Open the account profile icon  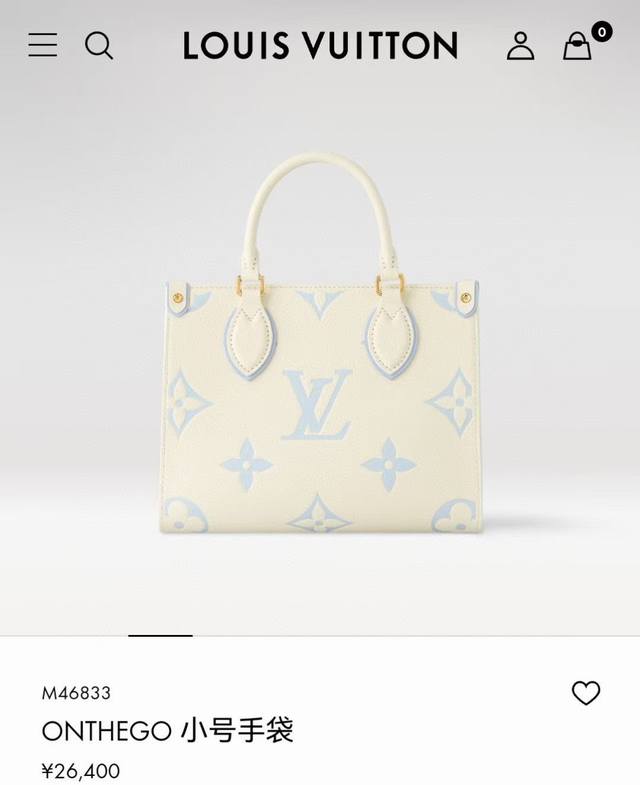pyautogui.click(x=520, y=45)
